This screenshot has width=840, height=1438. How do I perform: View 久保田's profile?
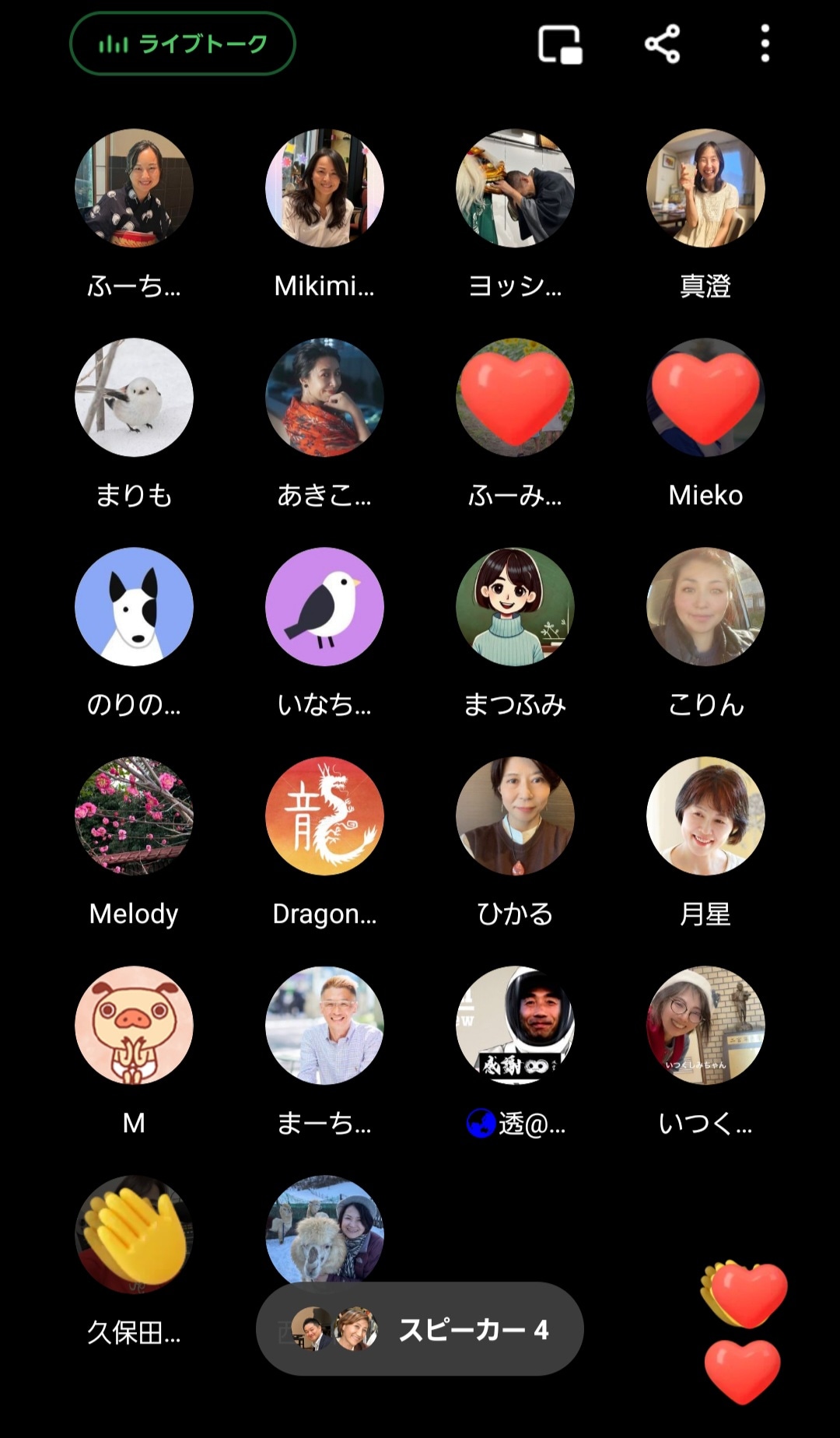click(x=134, y=1235)
